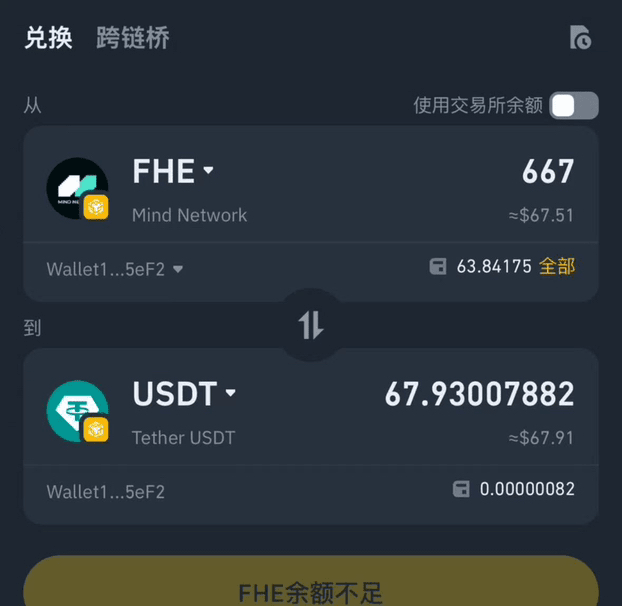The height and width of the screenshot is (606, 622).
Task: Expand the Wallet1...5eF2 source wallet dropdown
Action: (114, 269)
